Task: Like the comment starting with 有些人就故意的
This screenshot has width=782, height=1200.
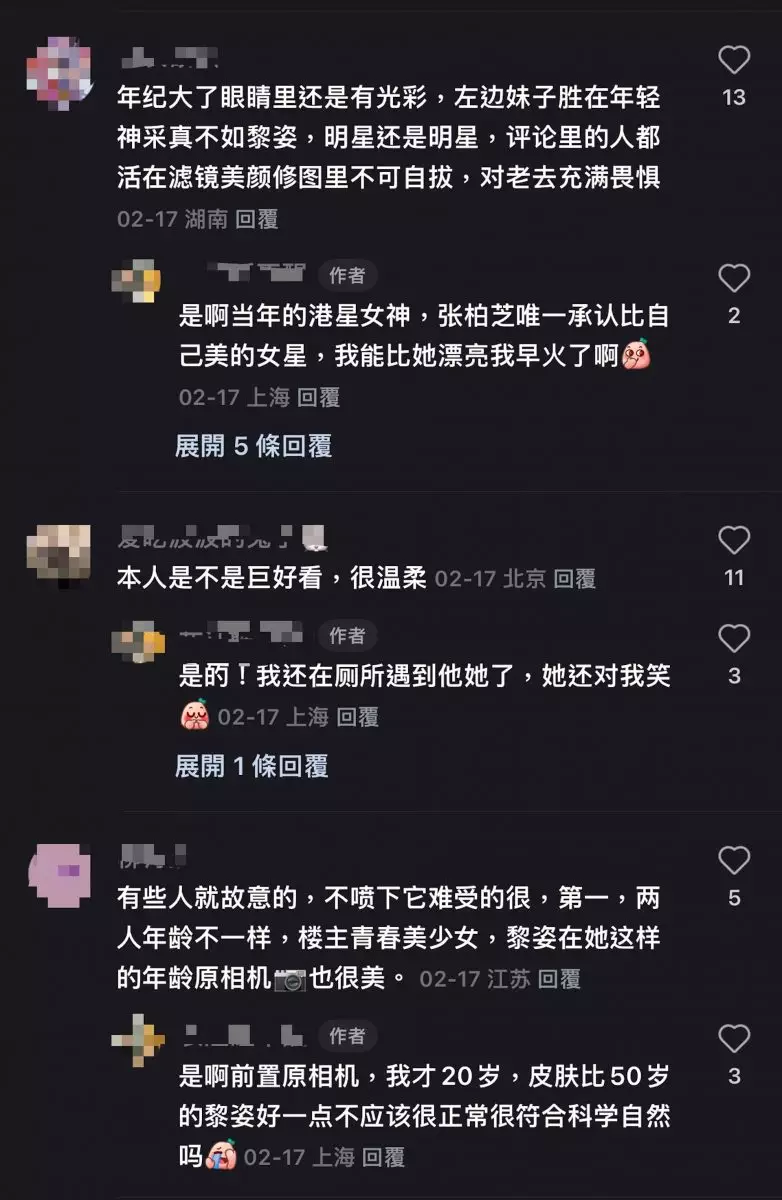Action: click(734, 861)
